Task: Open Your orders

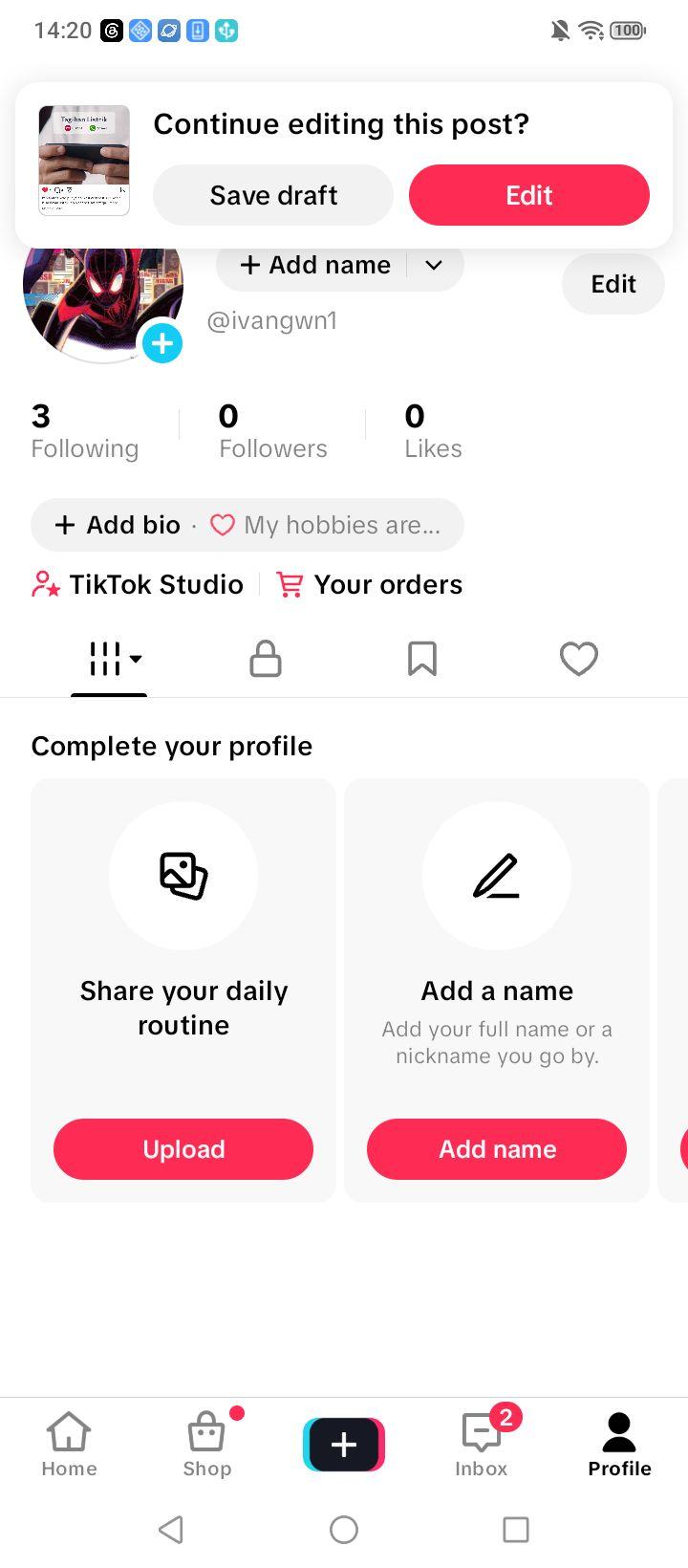Action: pos(370,584)
